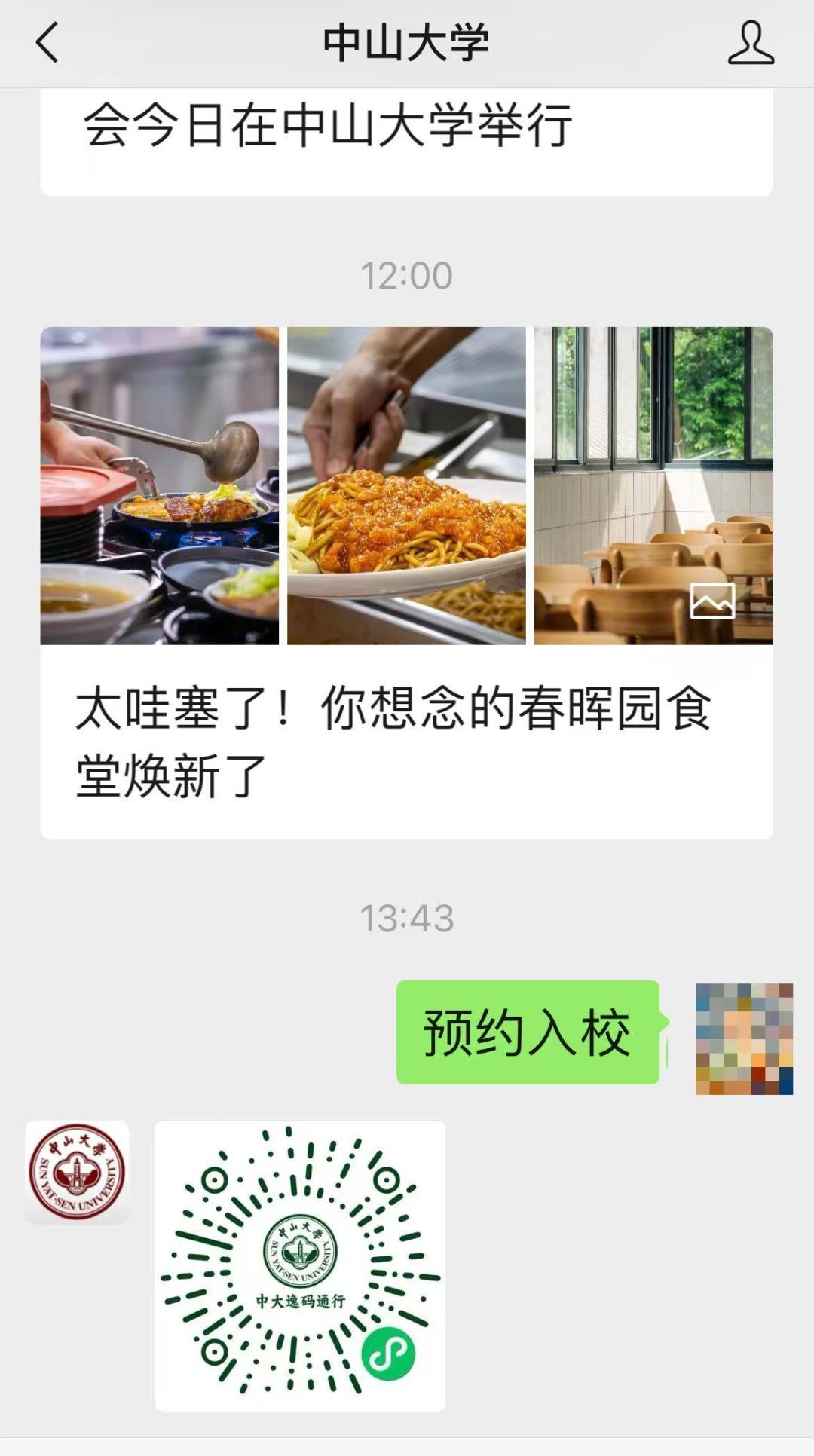The width and height of the screenshot is (814, 1456).
Task: Open the 中山大学 account profile
Action: coord(751,43)
